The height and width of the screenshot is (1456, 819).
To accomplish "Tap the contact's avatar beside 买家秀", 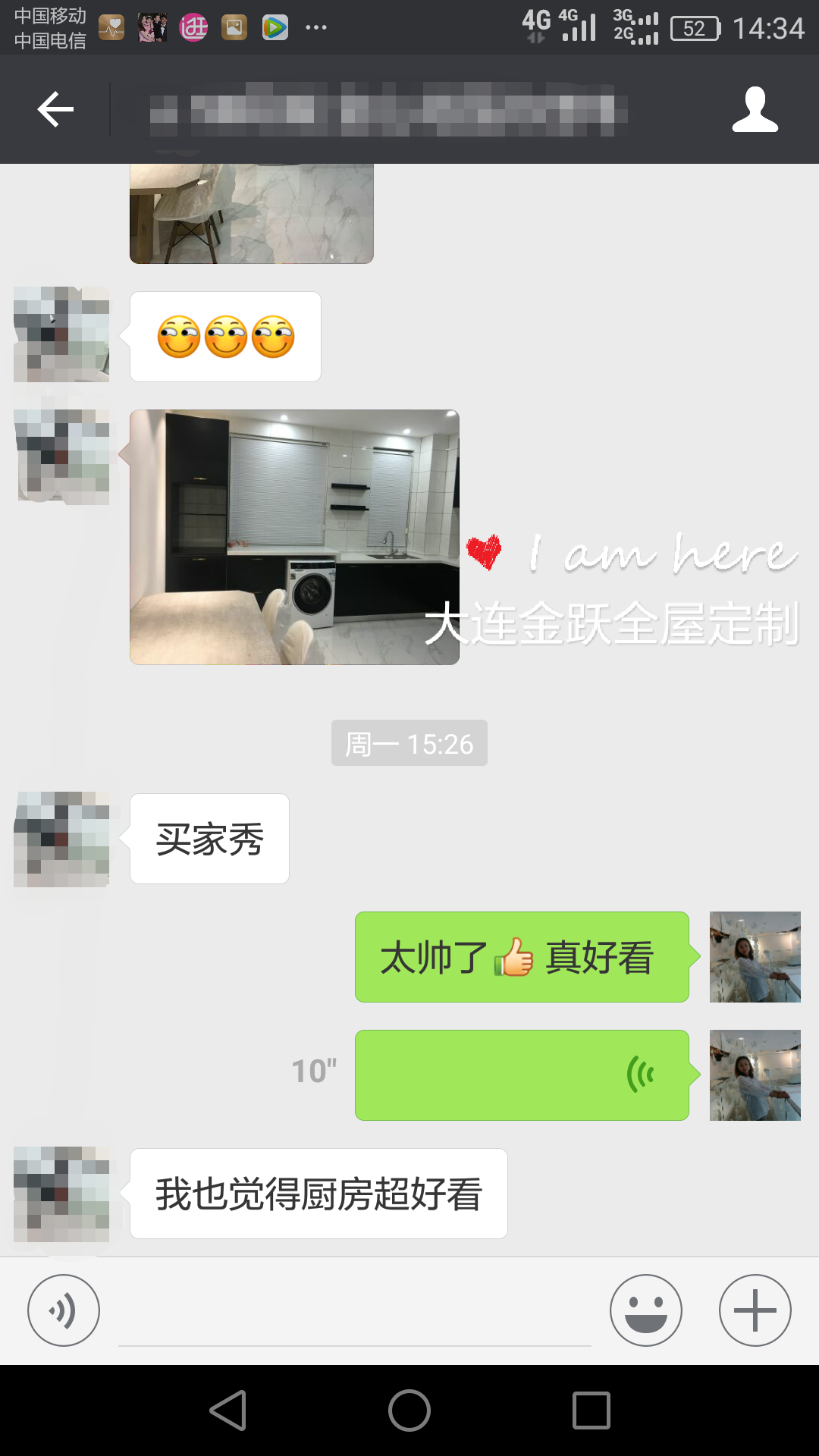I will click(x=61, y=839).
